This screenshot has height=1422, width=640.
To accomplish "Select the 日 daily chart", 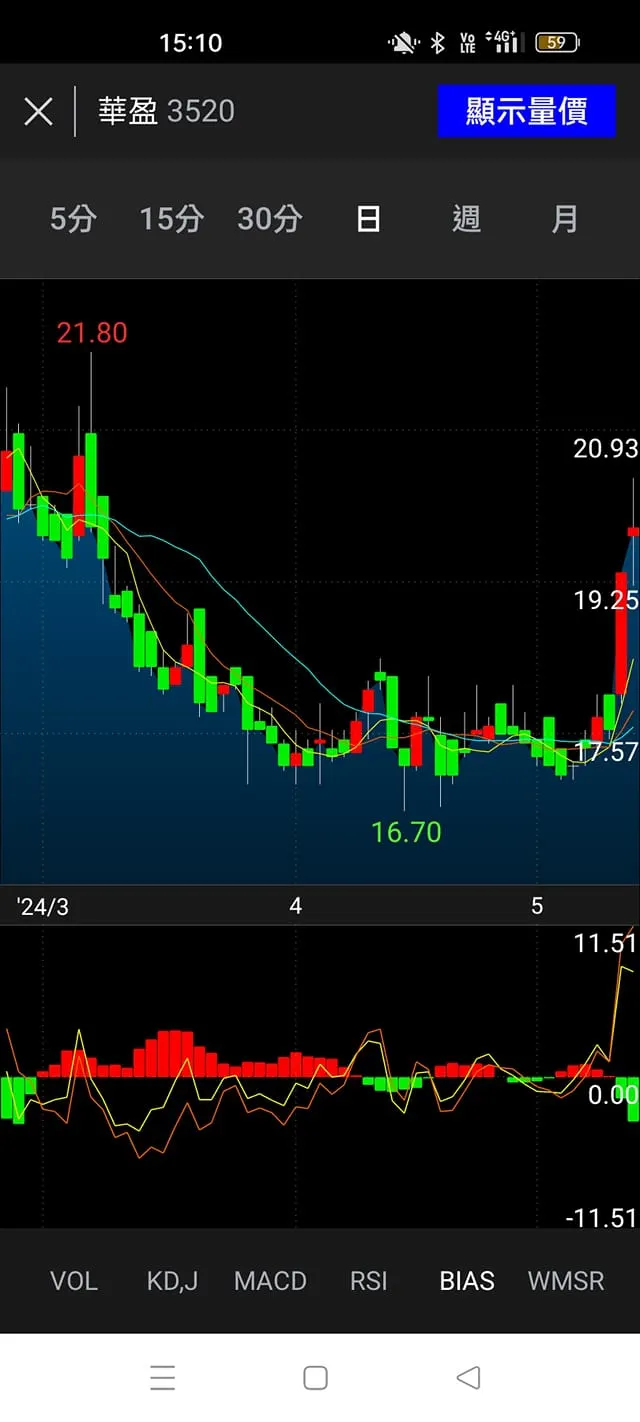I will click(x=368, y=218).
